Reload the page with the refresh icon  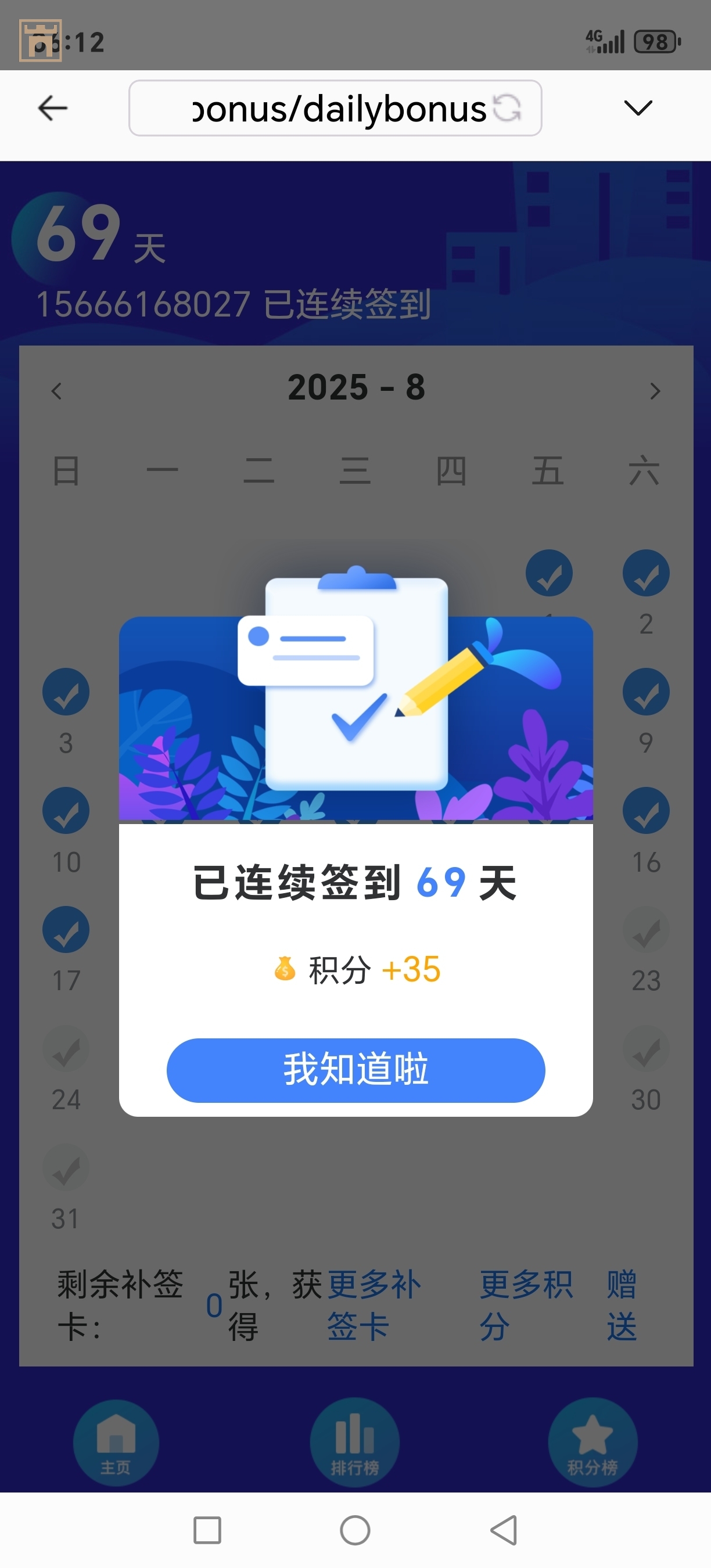coord(507,109)
